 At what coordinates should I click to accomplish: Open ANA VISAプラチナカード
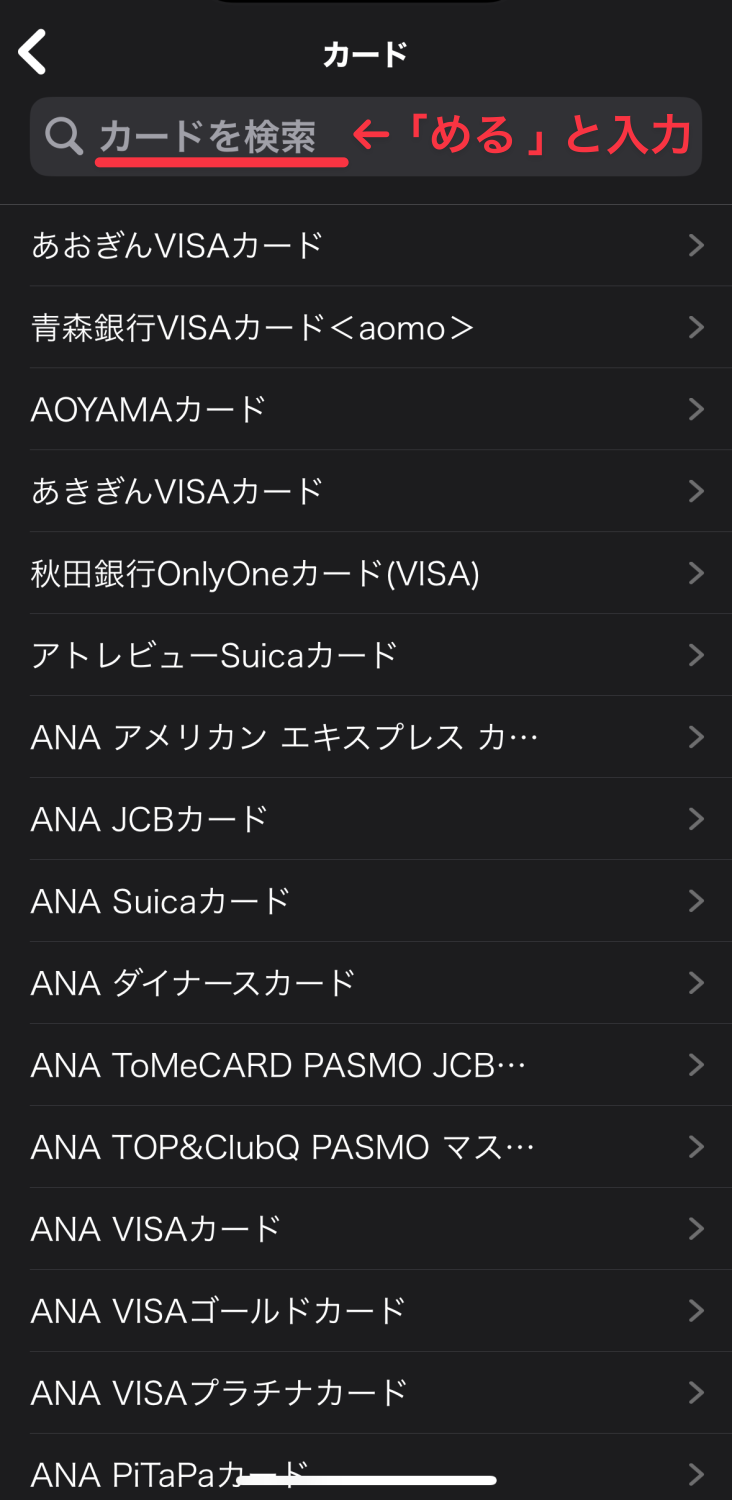tap(366, 1394)
